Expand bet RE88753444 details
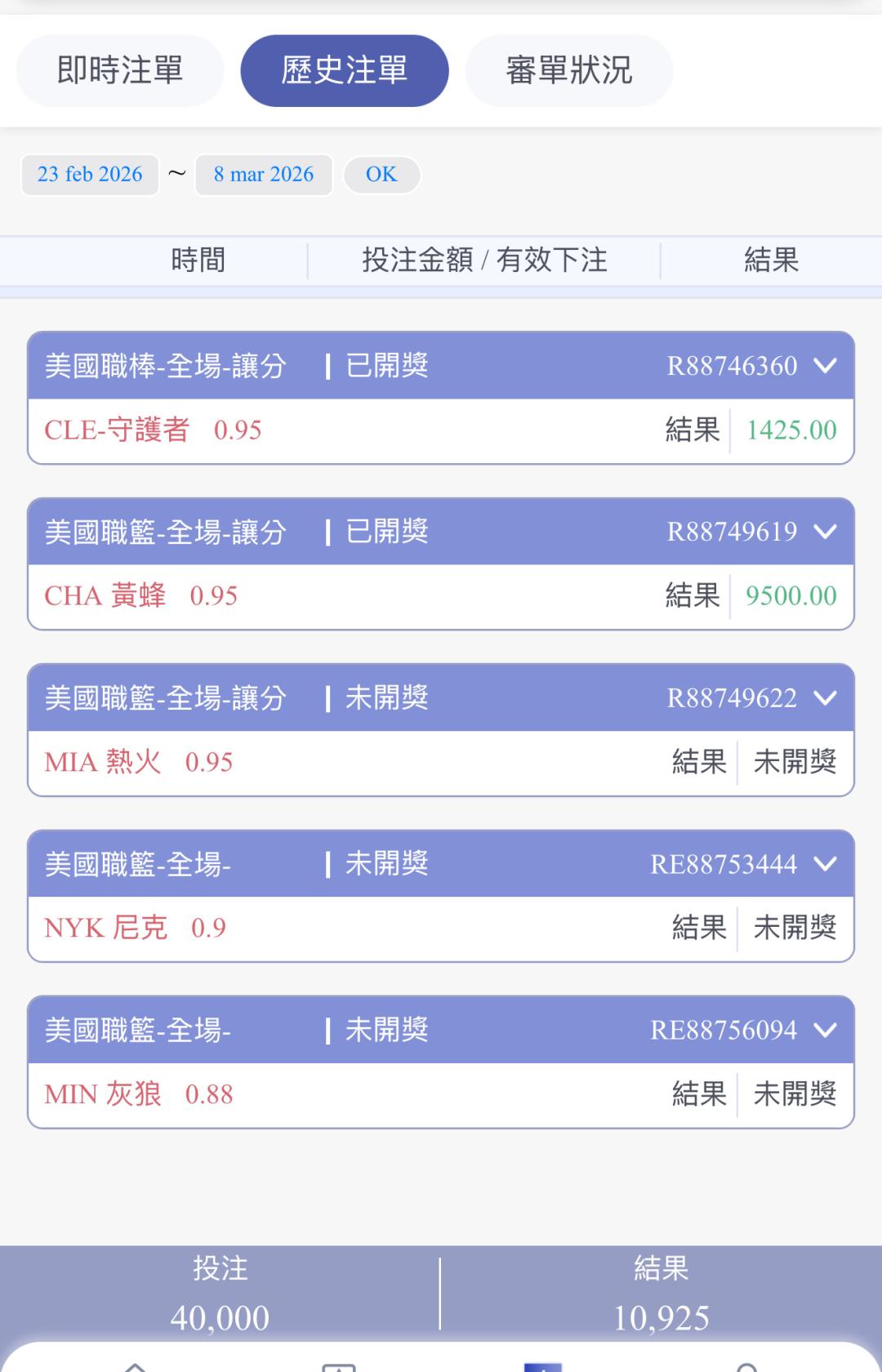This screenshot has width=882, height=1372. (x=826, y=864)
